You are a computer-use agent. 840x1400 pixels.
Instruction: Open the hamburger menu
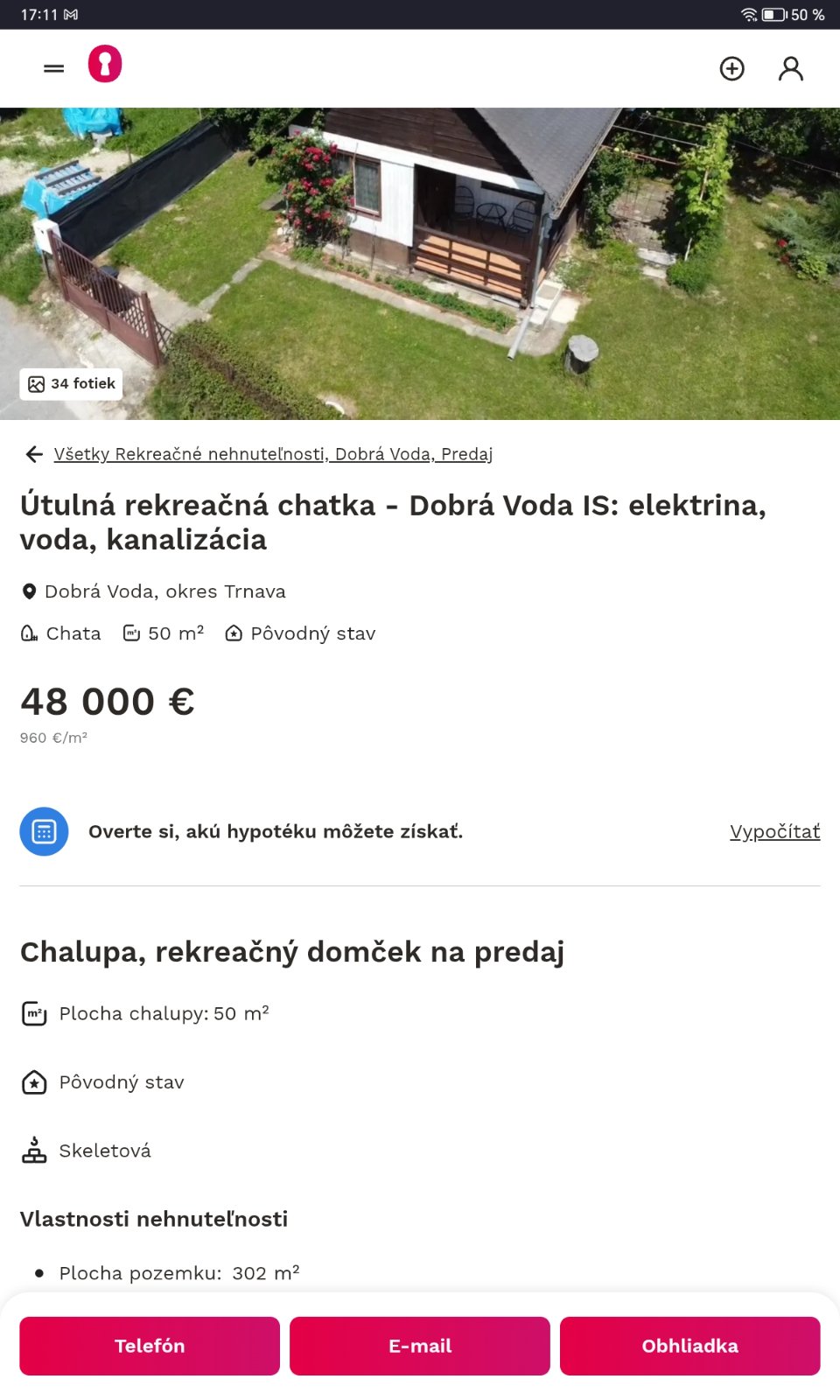coord(53,68)
